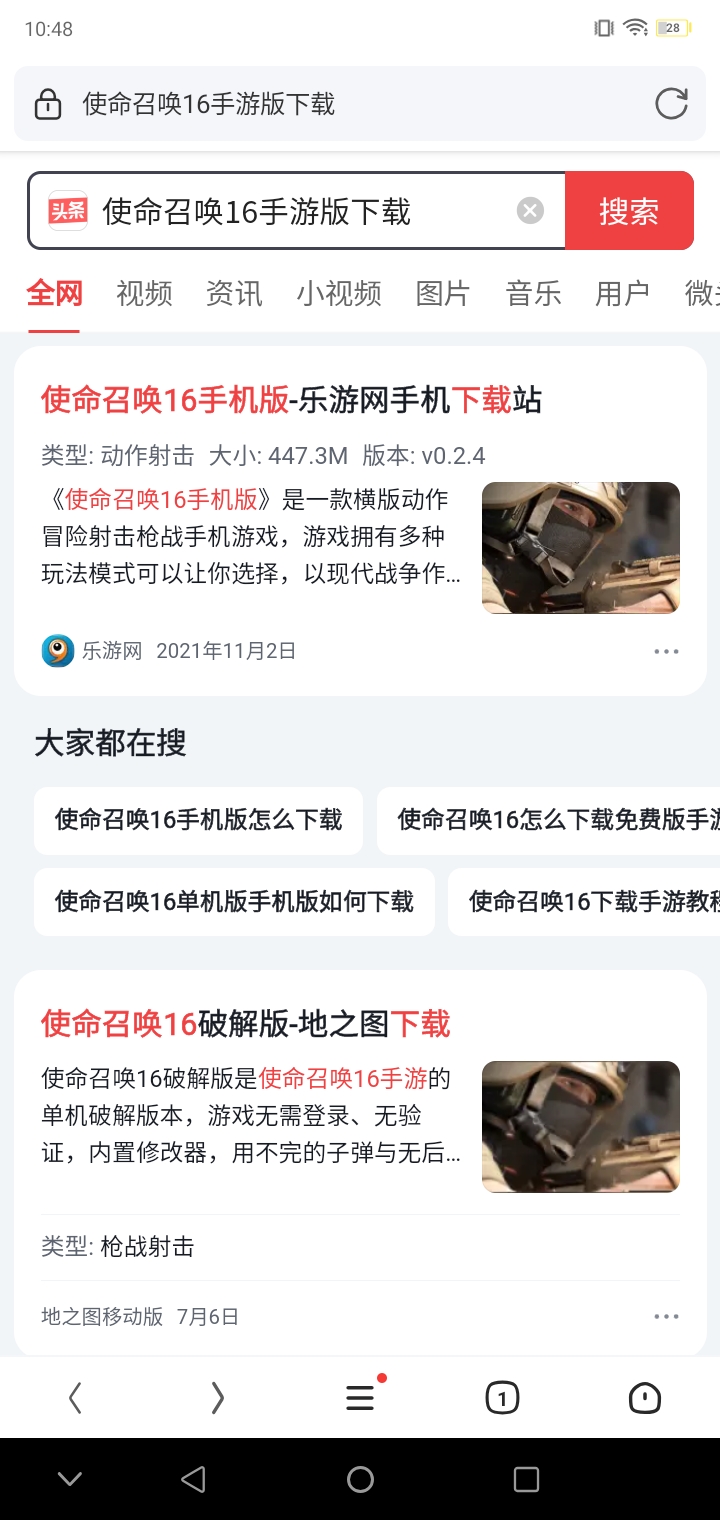Open more options for the 地之图移动版 result
Viewport: 720px width, 1520px height.
(666, 1317)
